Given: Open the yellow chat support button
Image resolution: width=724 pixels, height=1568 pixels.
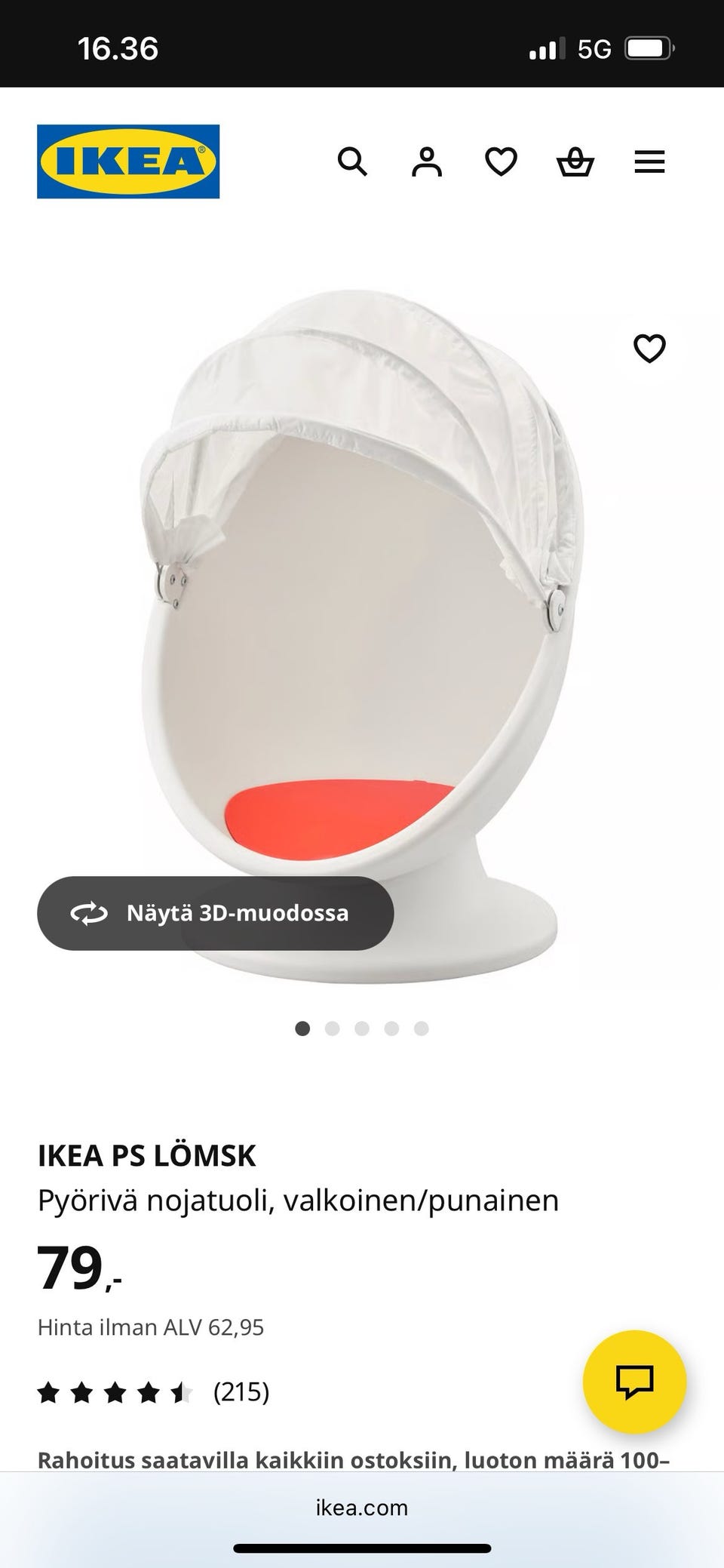Looking at the screenshot, I should click(634, 1382).
